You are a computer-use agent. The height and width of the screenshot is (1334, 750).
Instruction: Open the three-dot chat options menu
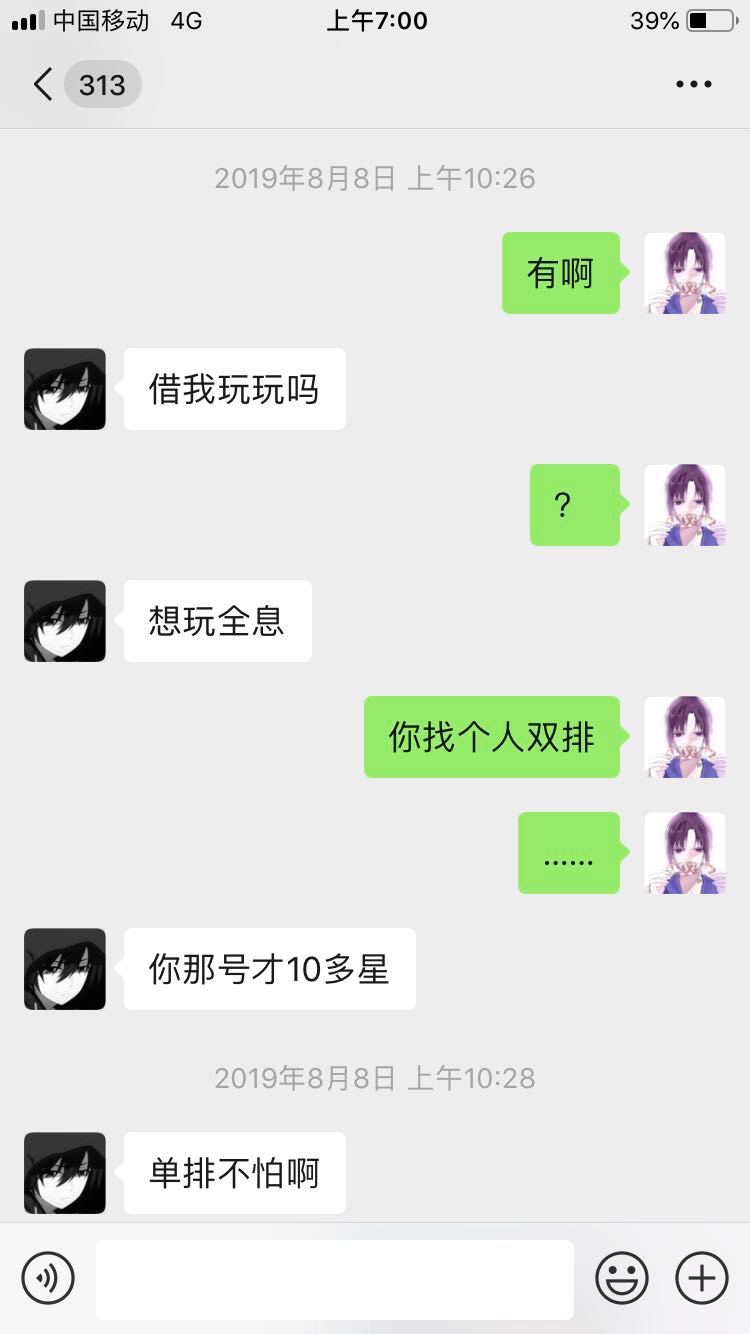click(x=693, y=84)
